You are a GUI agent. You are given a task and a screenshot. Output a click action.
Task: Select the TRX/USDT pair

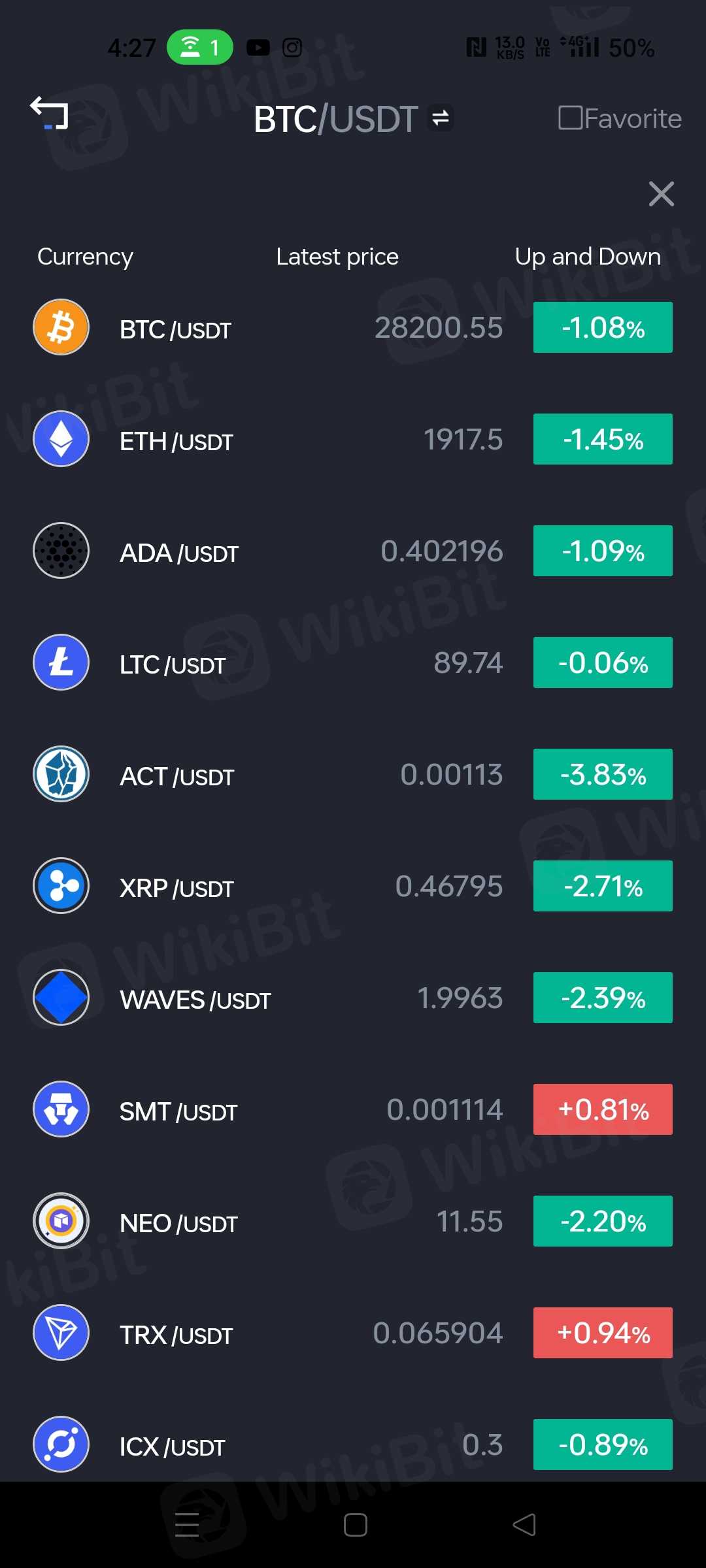click(x=353, y=1333)
